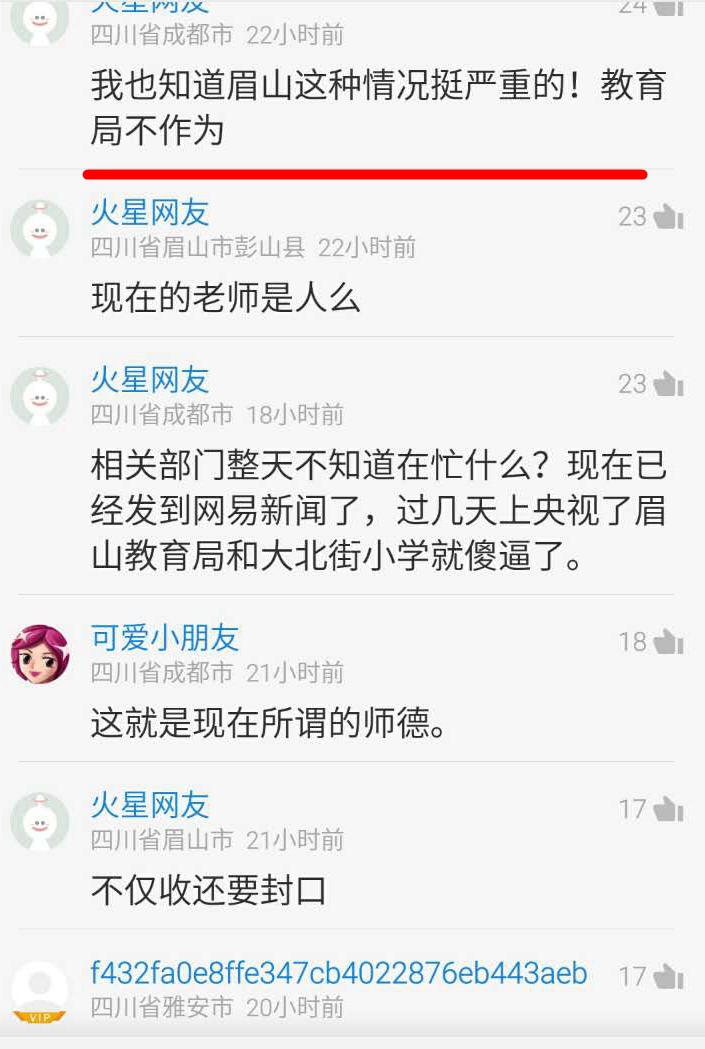Like 可爱小朋友's comment about 师德
705x1049 pixels.
point(668,642)
